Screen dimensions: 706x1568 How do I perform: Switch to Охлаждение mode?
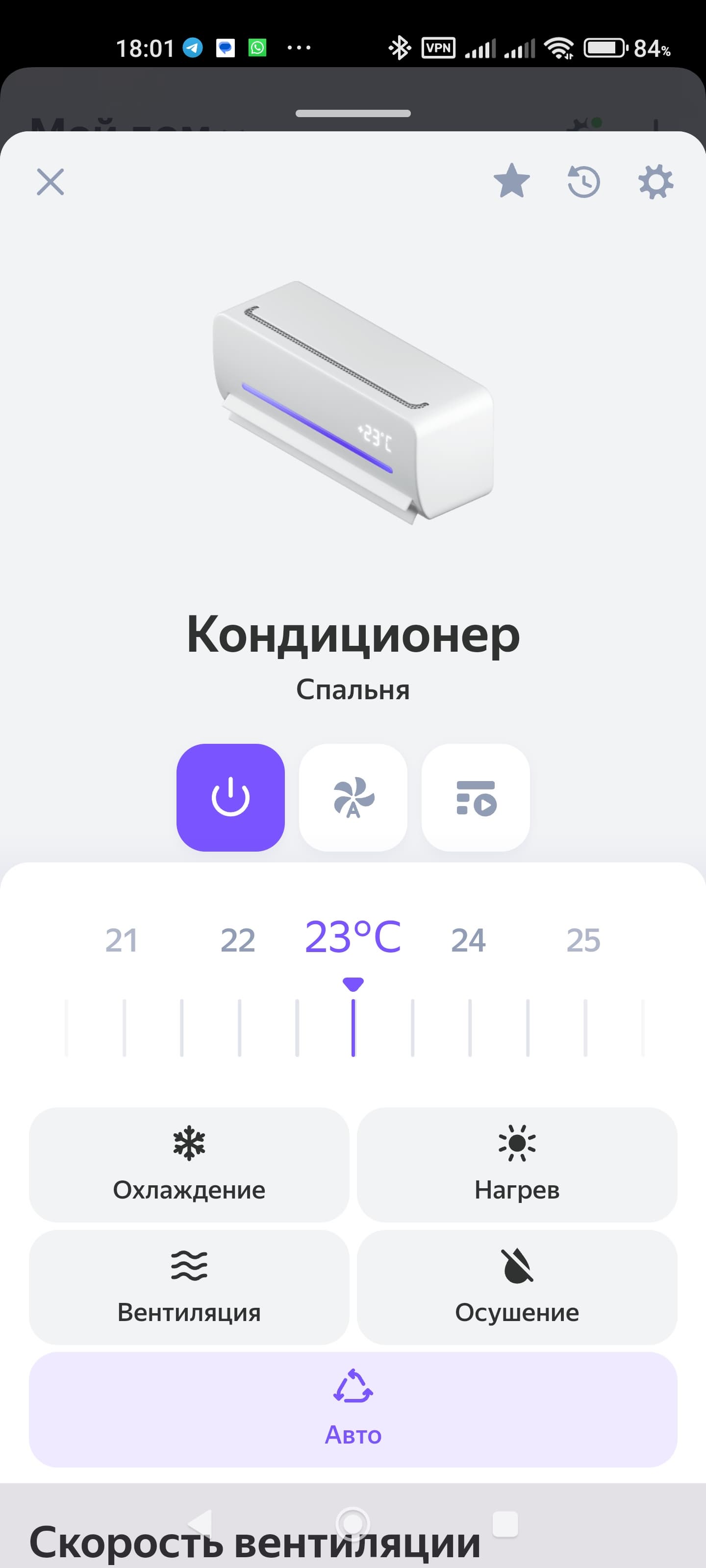(189, 1164)
